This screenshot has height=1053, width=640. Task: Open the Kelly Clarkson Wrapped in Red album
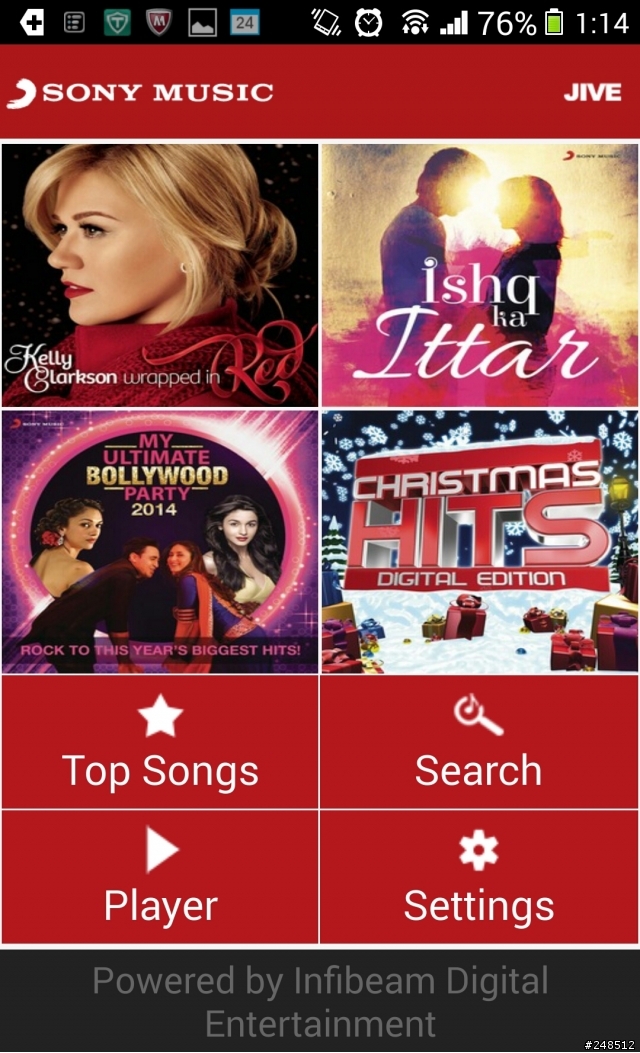pos(160,275)
